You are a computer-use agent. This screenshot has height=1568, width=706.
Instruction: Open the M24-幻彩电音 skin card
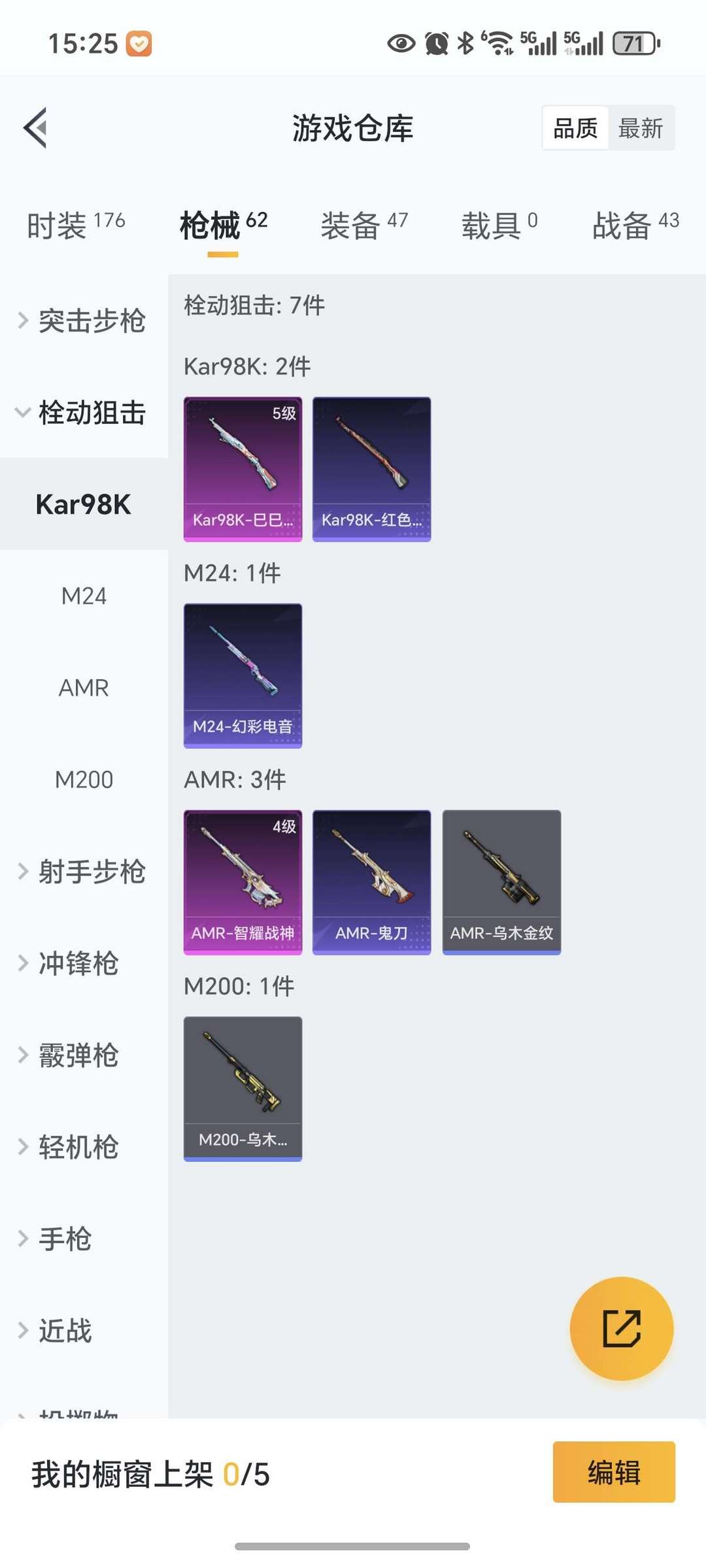click(243, 675)
